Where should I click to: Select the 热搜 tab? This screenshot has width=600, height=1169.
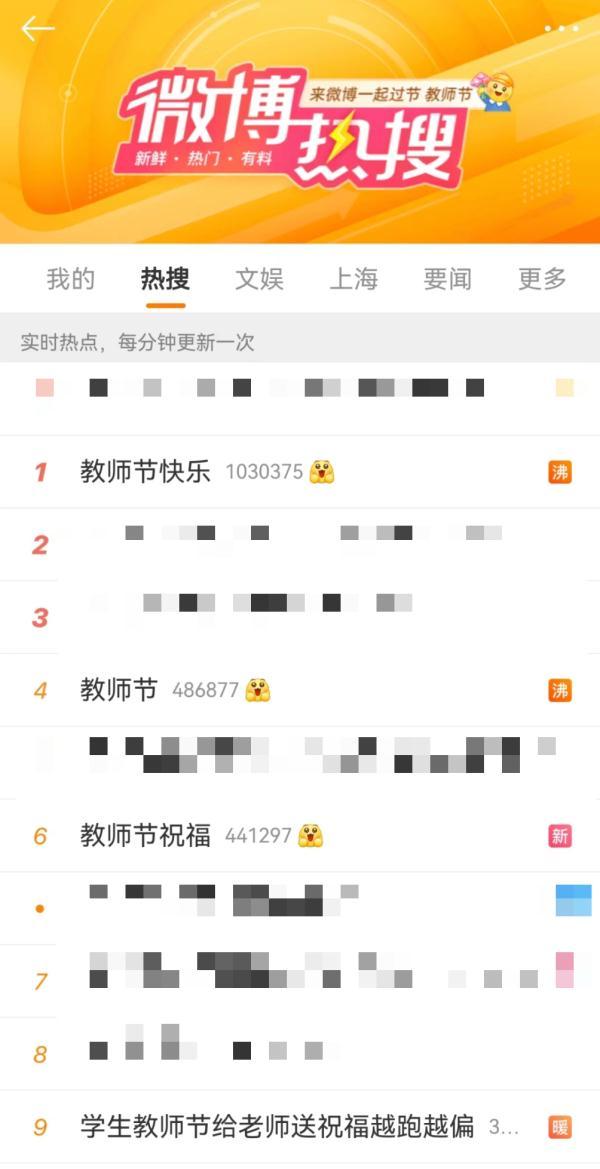[165, 279]
